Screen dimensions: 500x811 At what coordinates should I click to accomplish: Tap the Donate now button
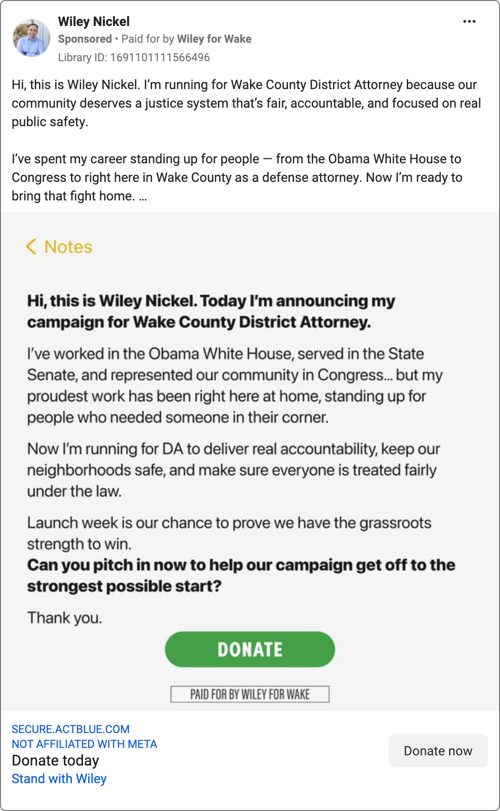(438, 750)
